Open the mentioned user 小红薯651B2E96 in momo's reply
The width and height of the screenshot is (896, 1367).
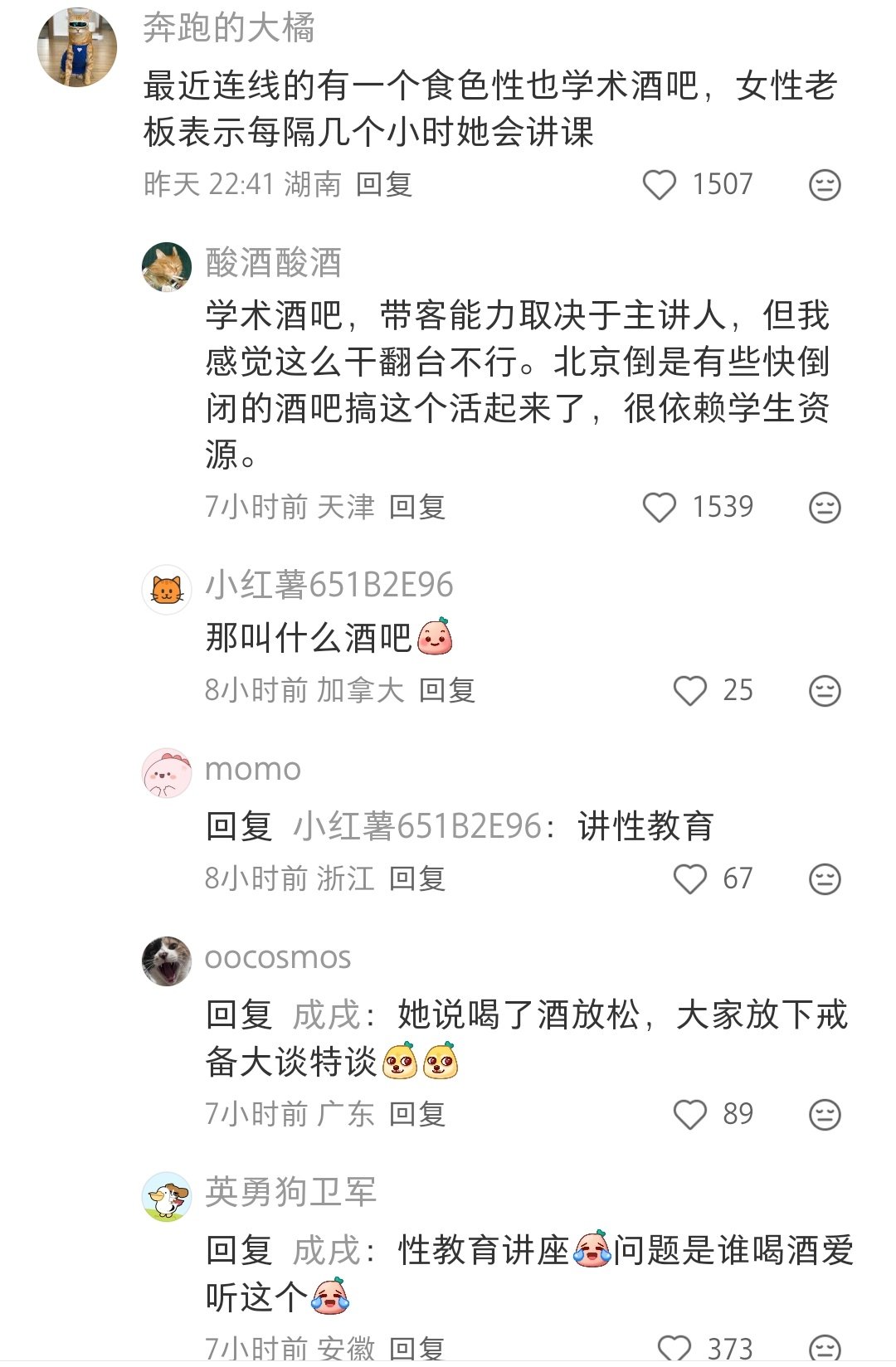(x=417, y=826)
